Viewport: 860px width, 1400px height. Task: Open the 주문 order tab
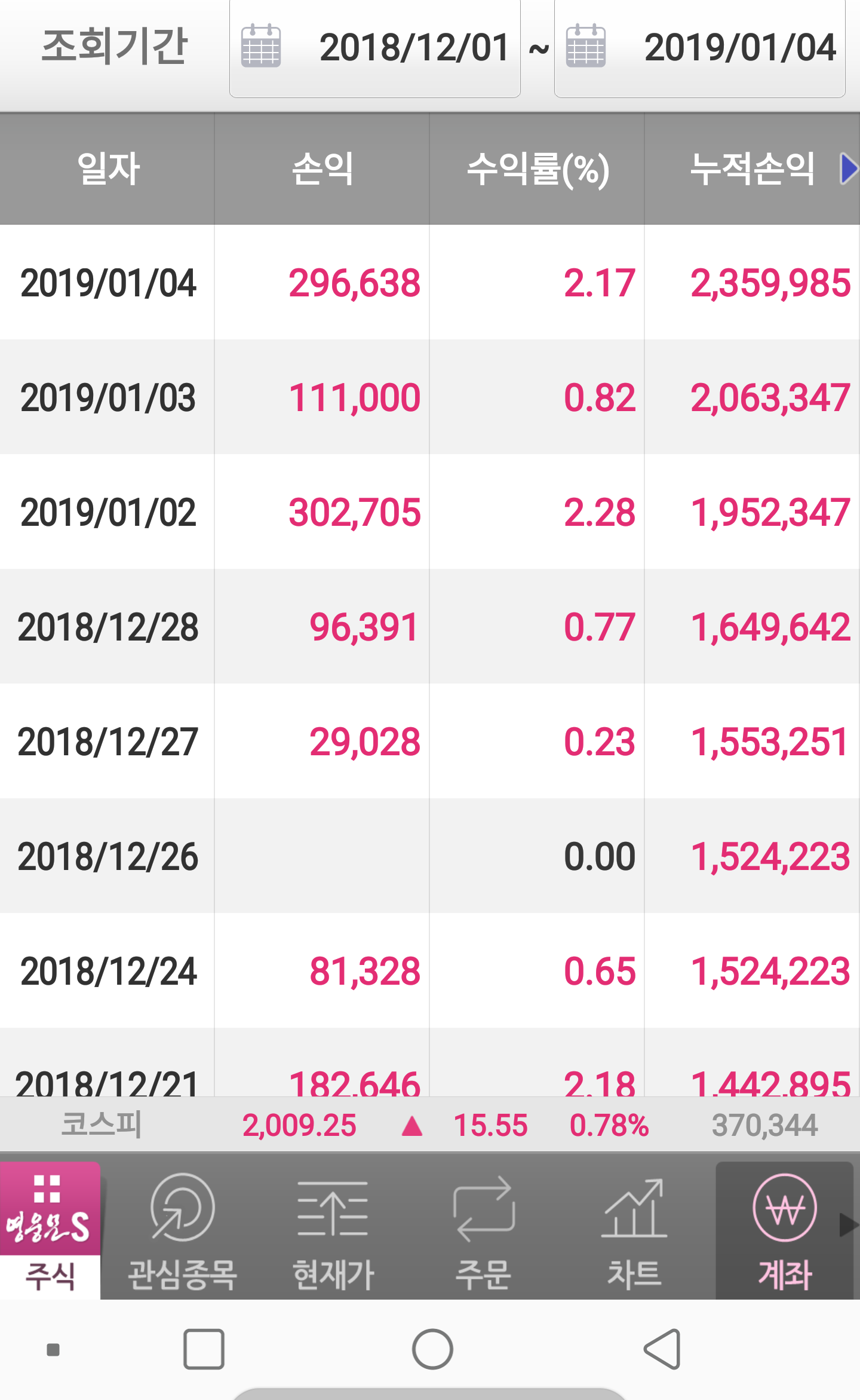484,1231
